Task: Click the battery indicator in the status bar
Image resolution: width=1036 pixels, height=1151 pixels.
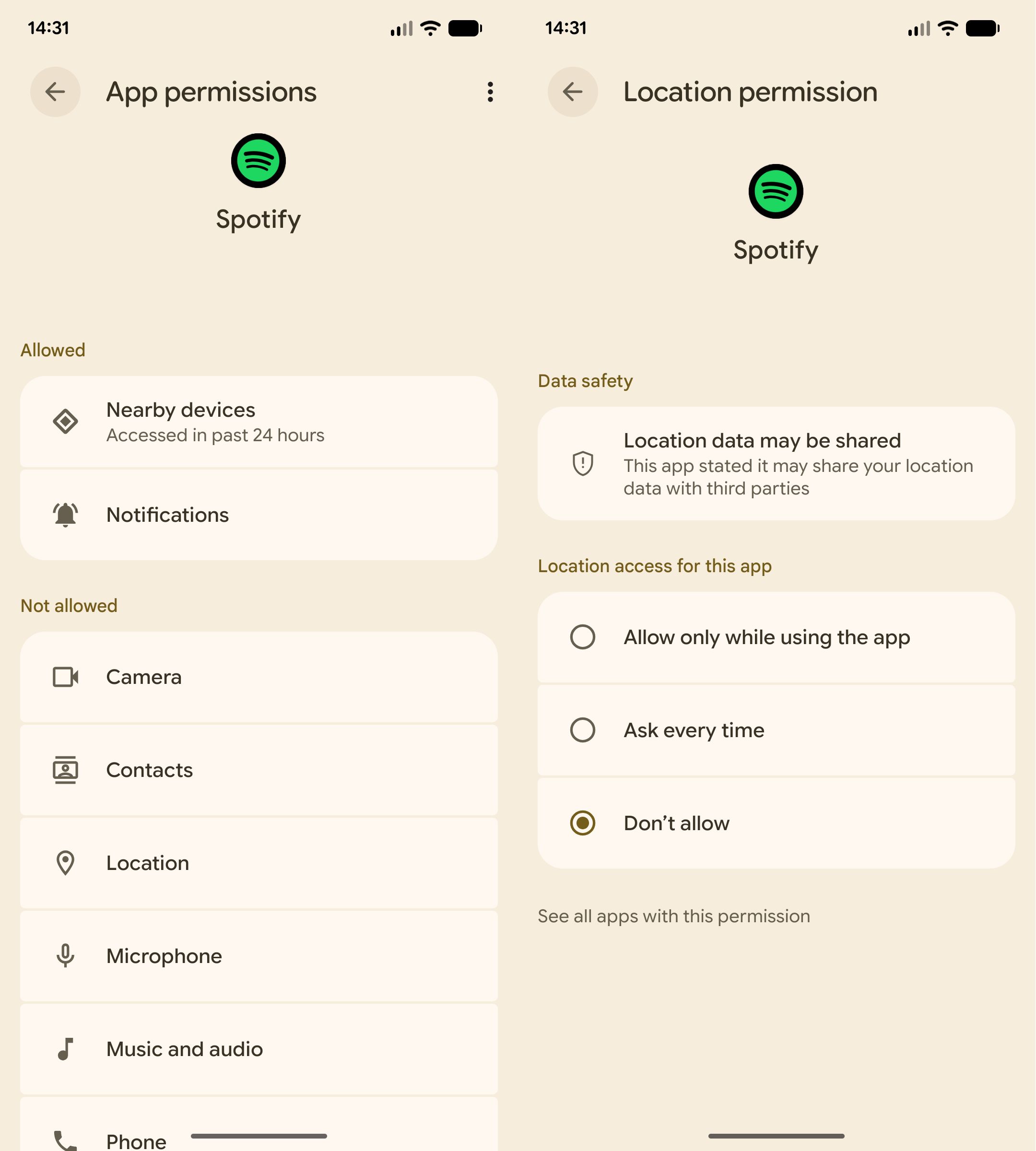Action: (x=981, y=27)
